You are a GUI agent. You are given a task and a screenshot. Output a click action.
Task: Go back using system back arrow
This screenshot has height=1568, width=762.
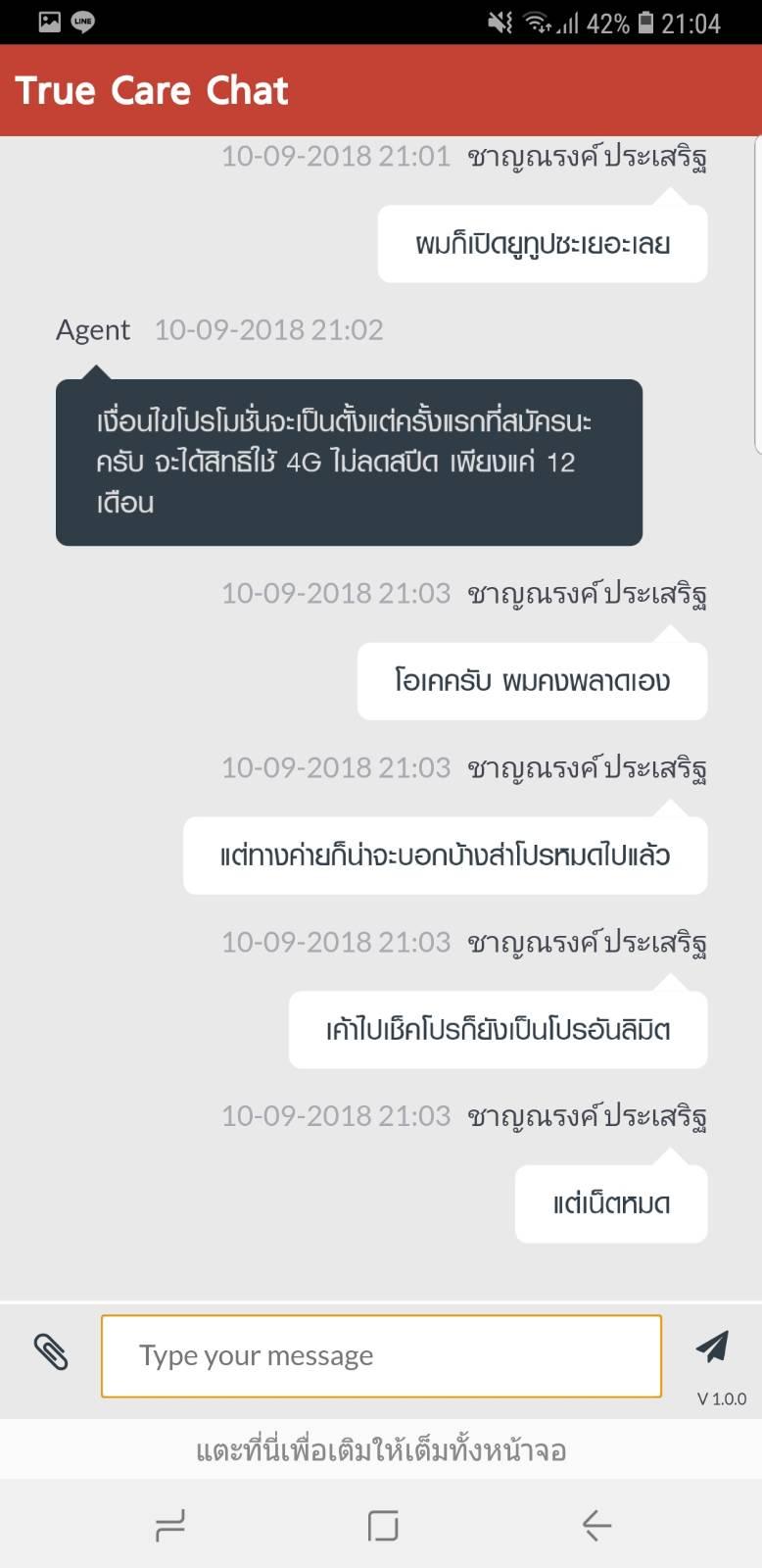596,1525
